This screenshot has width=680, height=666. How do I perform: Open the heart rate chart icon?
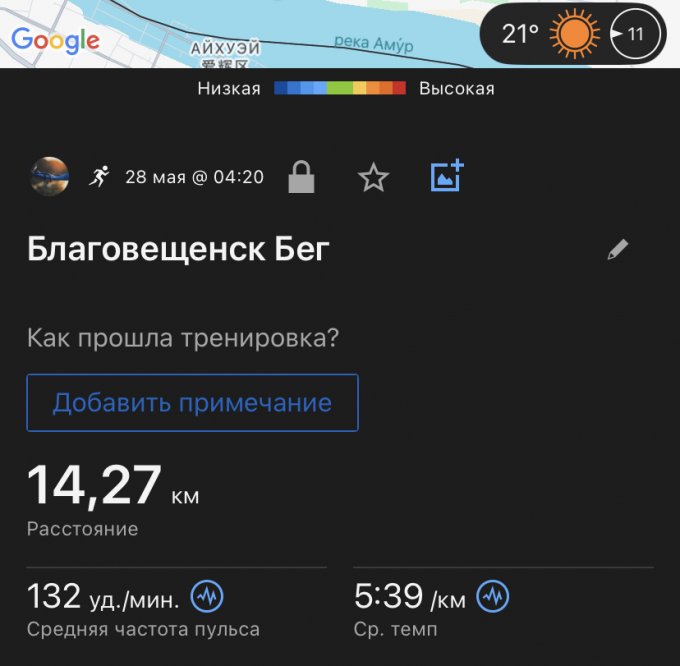click(207, 597)
